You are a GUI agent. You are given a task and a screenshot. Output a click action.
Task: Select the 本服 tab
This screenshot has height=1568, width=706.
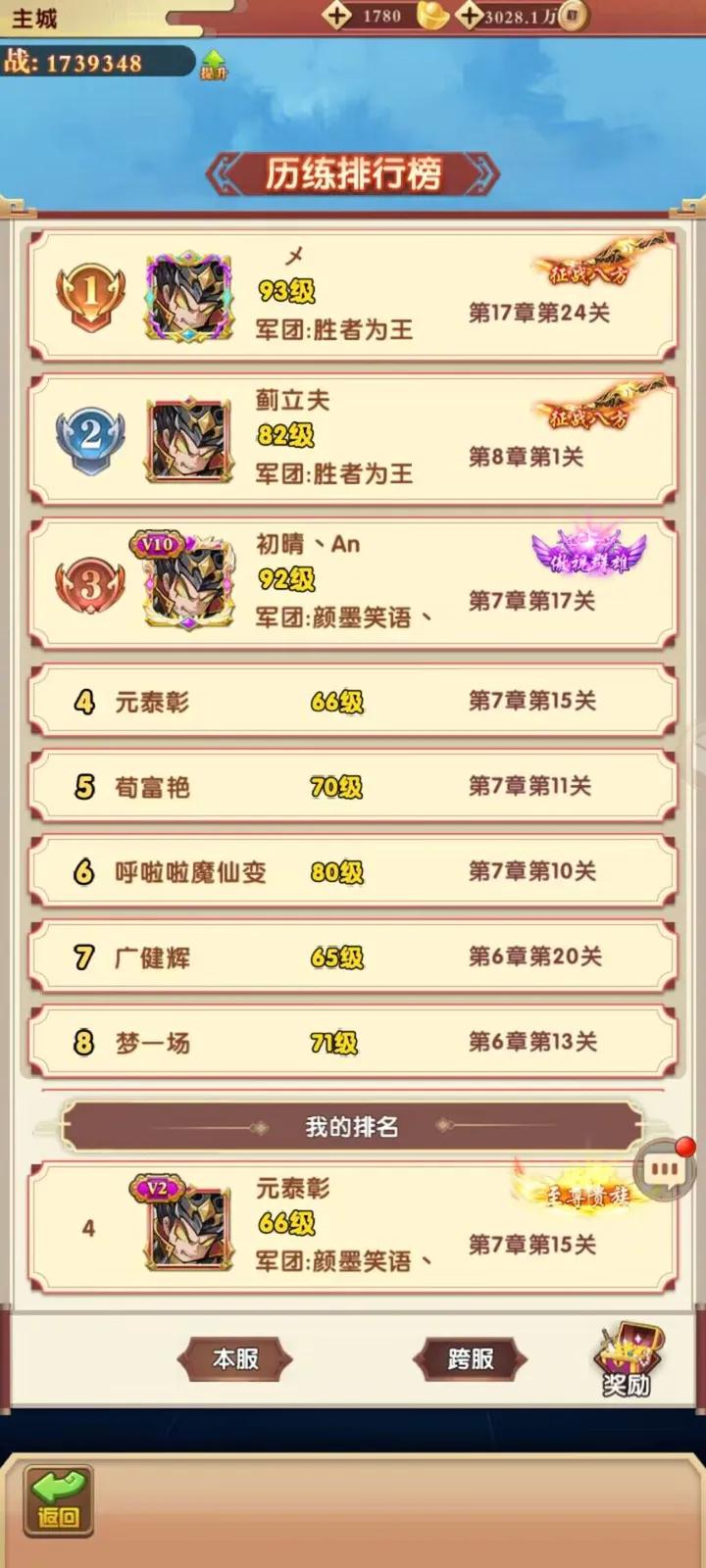tap(235, 1358)
